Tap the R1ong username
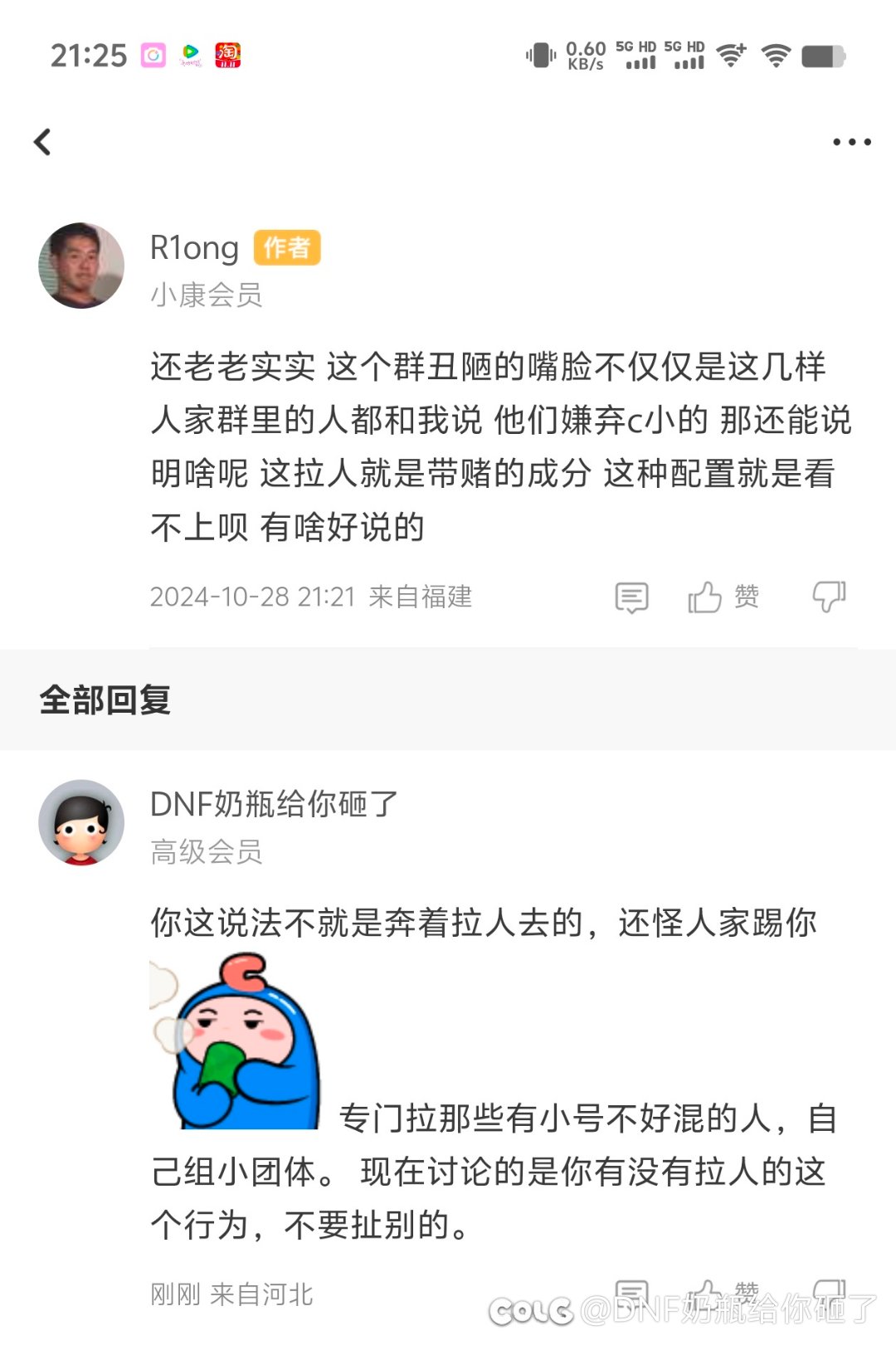This screenshot has height=1345, width=896. [x=194, y=247]
